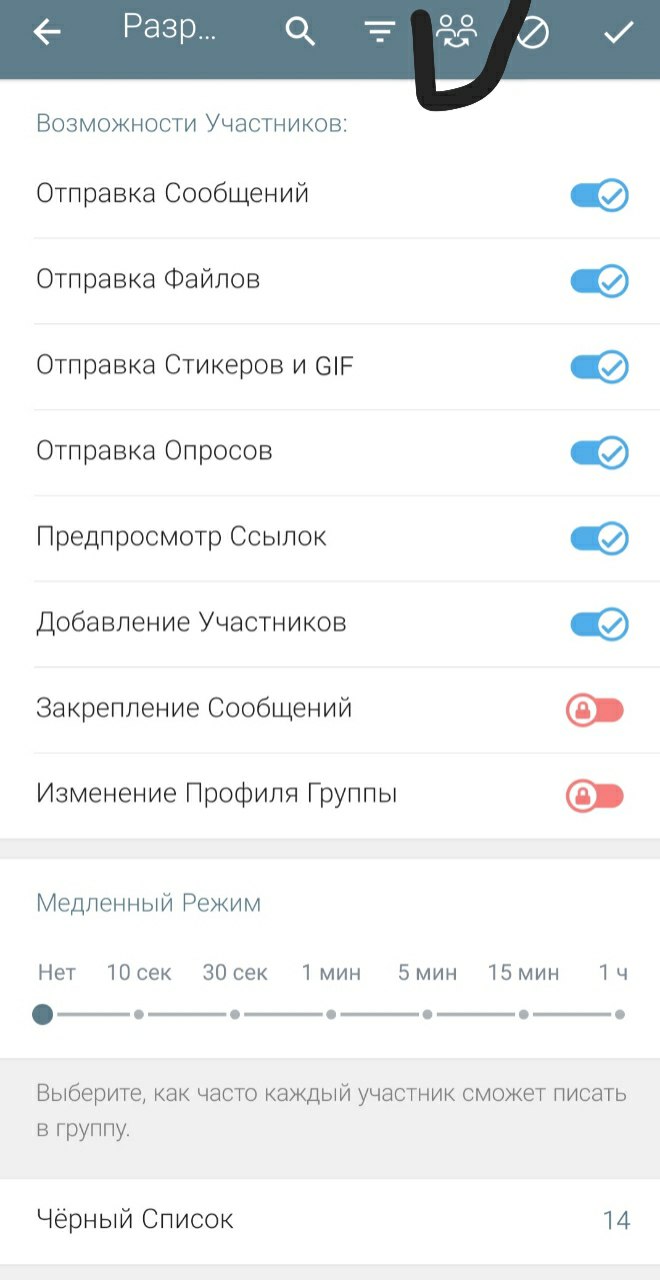Confirm changes with the checkmark
This screenshot has height=1280, width=660.
[x=618, y=32]
